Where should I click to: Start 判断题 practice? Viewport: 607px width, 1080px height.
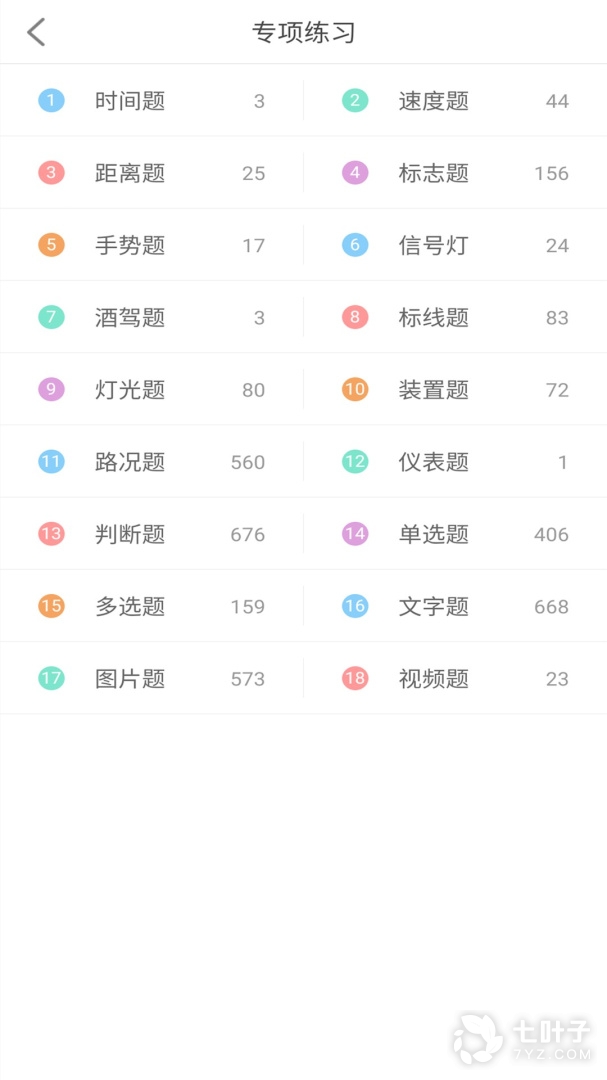[130, 534]
